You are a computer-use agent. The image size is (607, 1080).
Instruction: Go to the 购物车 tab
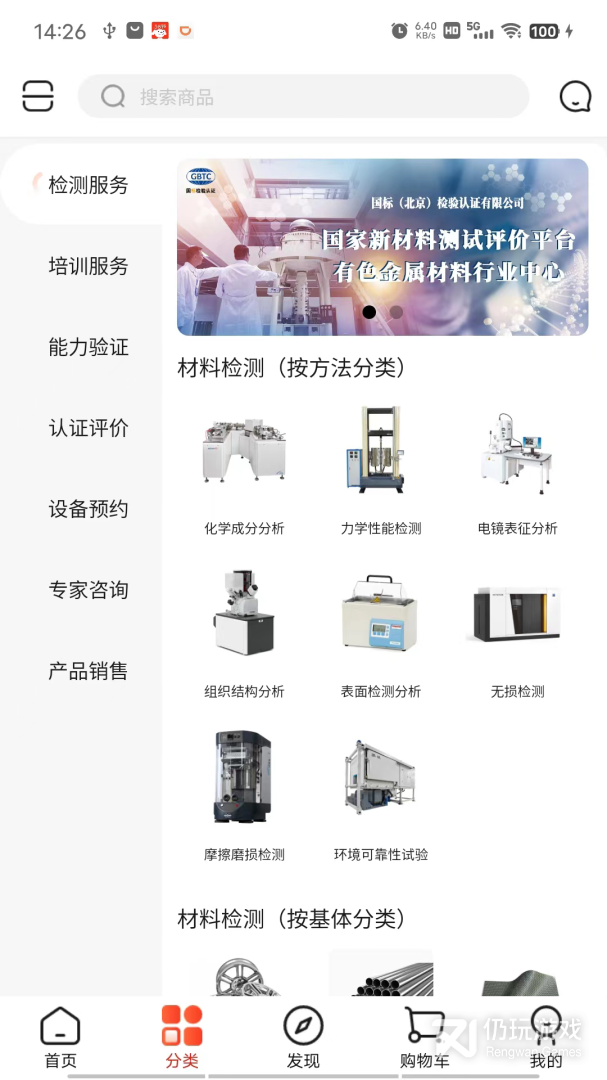(x=424, y=1038)
